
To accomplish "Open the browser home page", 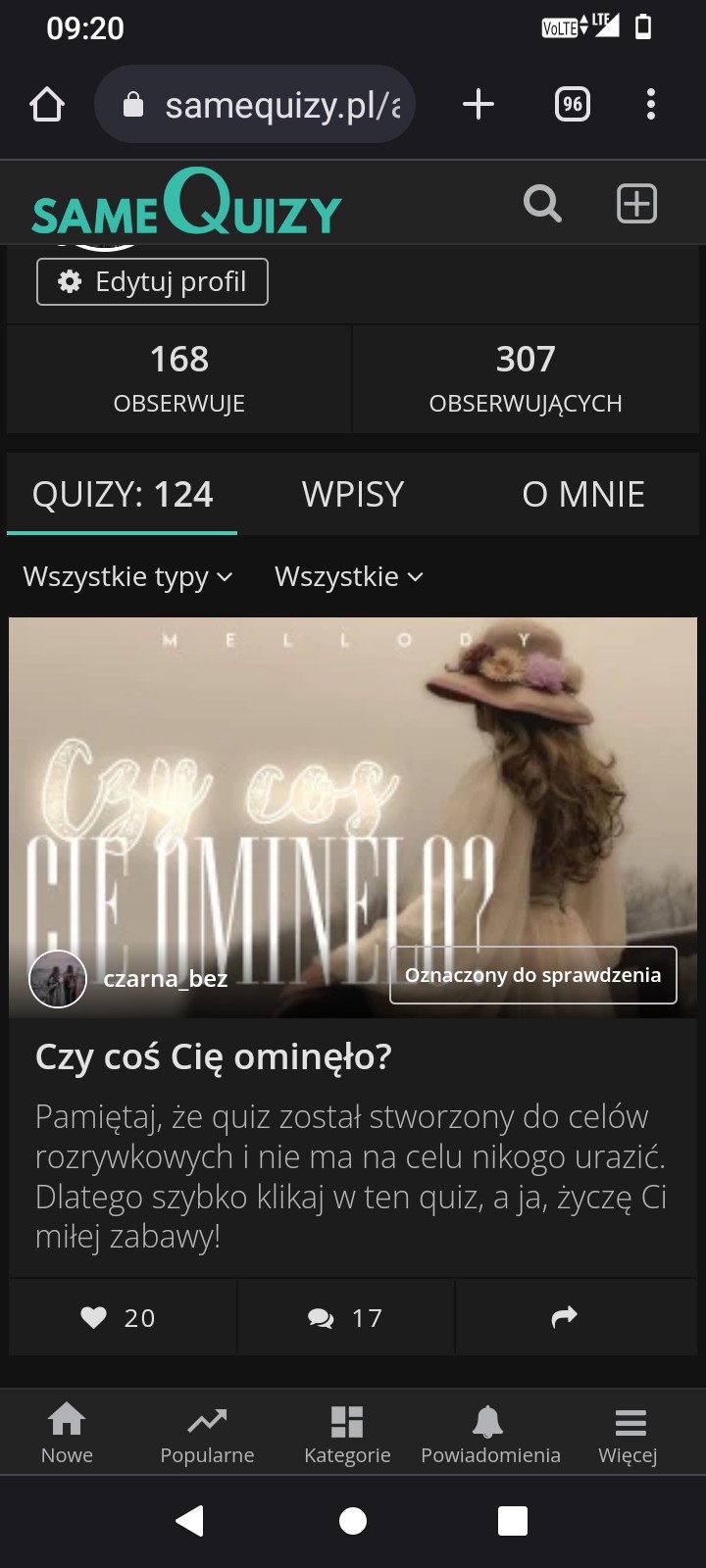I will pyautogui.click(x=47, y=104).
